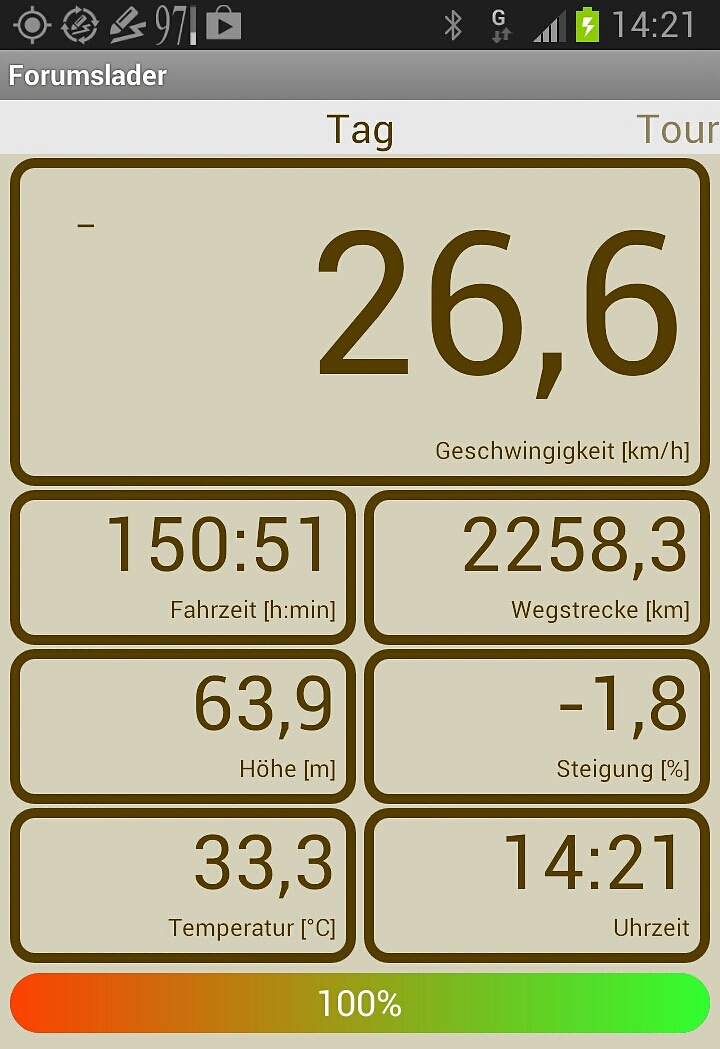Select the Tag tab
This screenshot has height=1049, width=720.
point(360,130)
